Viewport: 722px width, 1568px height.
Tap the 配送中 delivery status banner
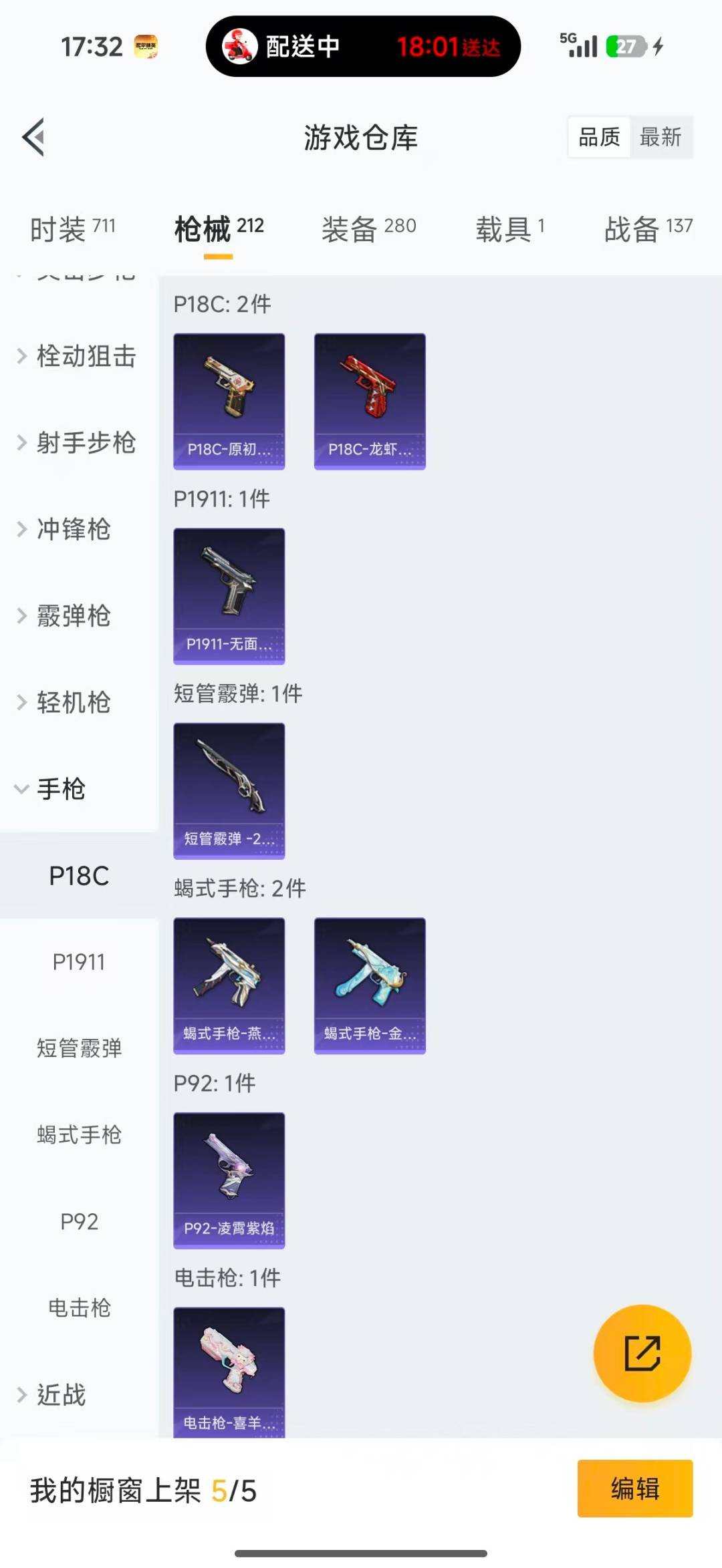[361, 46]
